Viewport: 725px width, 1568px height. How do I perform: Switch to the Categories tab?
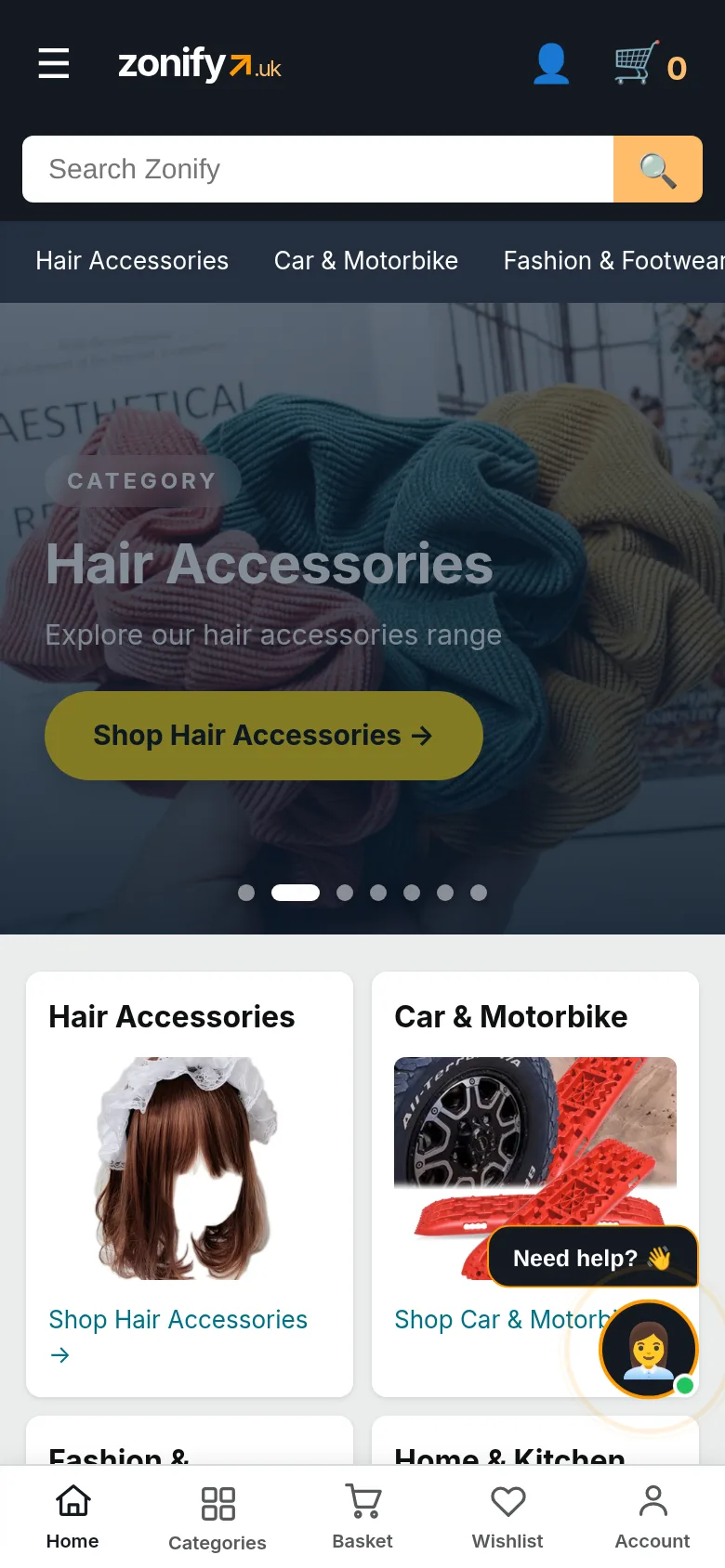[217, 1518]
